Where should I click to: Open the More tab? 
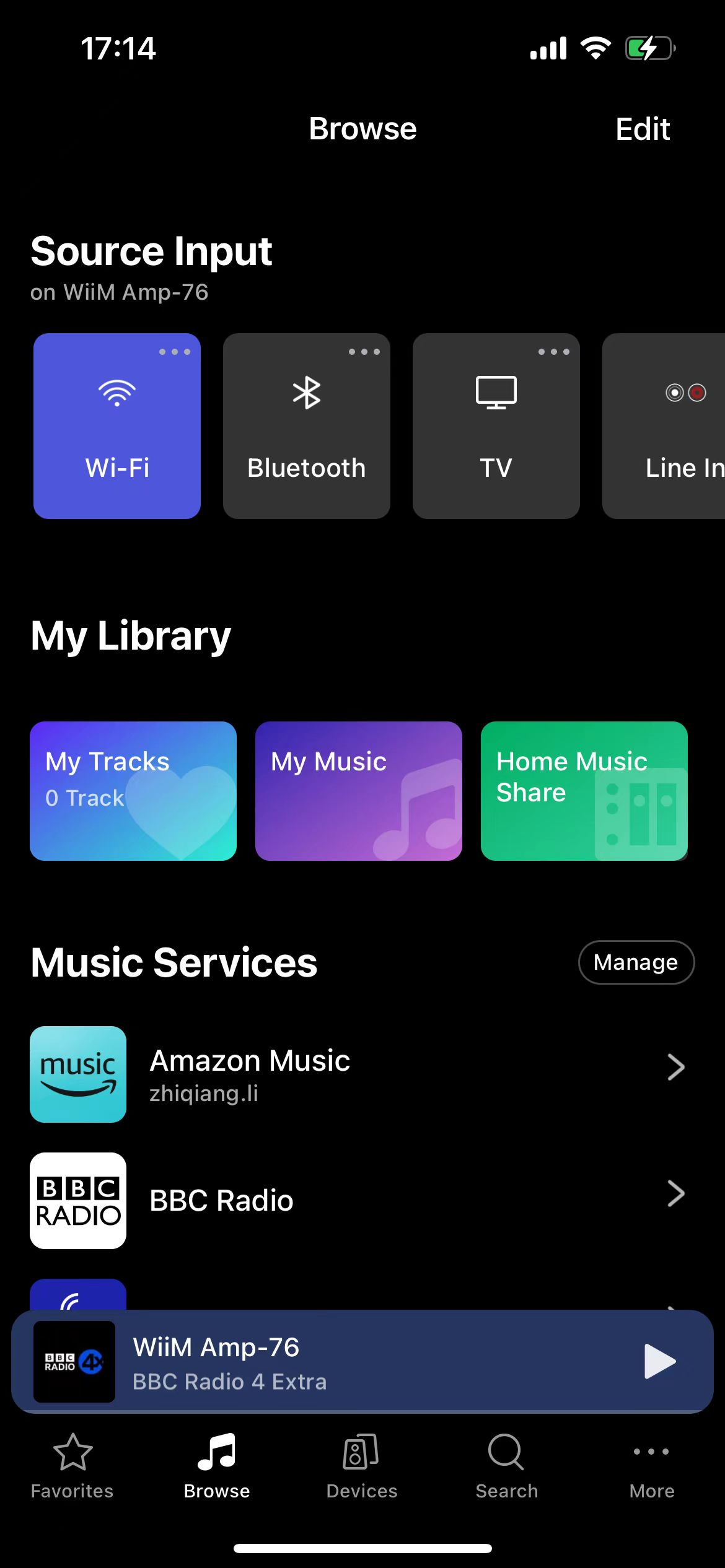point(651,1465)
